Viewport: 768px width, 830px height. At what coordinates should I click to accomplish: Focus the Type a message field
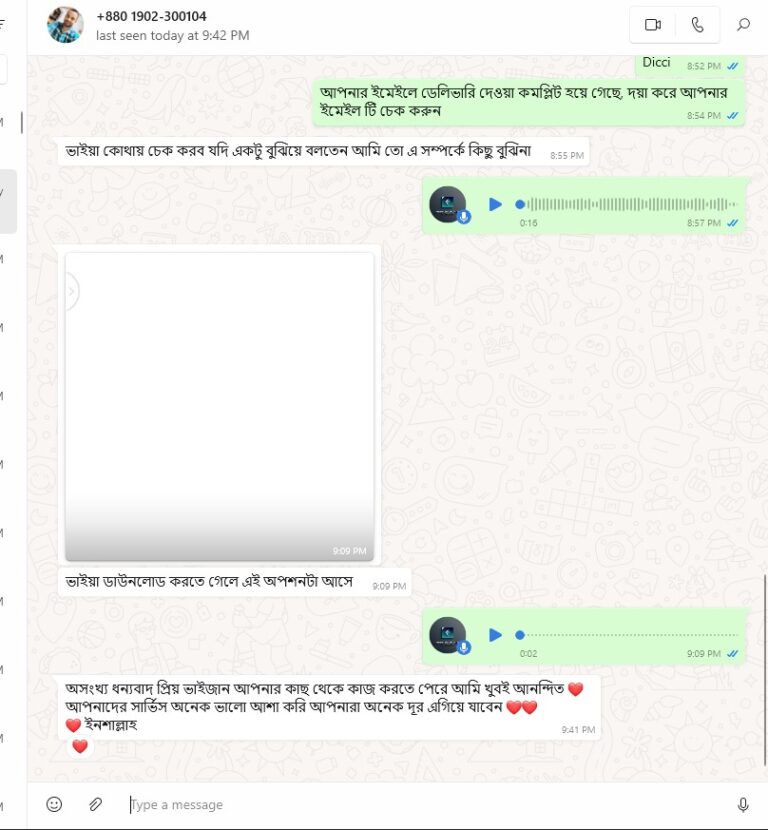(x=420, y=805)
